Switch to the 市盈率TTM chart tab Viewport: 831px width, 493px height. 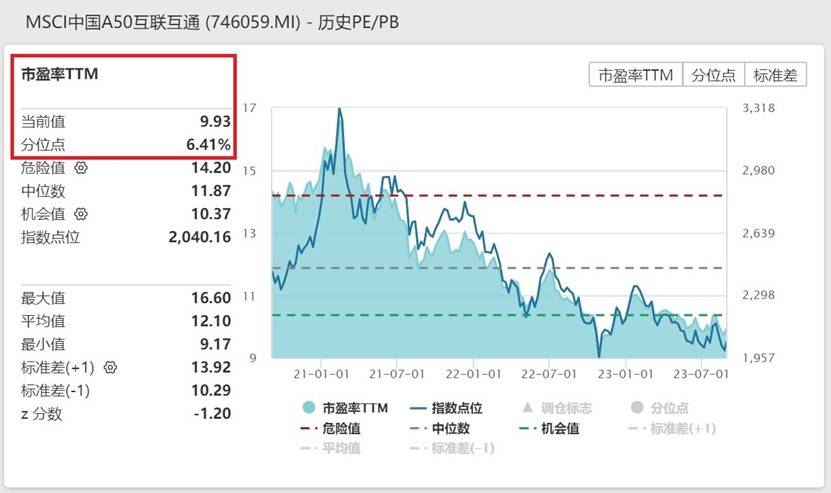(636, 75)
